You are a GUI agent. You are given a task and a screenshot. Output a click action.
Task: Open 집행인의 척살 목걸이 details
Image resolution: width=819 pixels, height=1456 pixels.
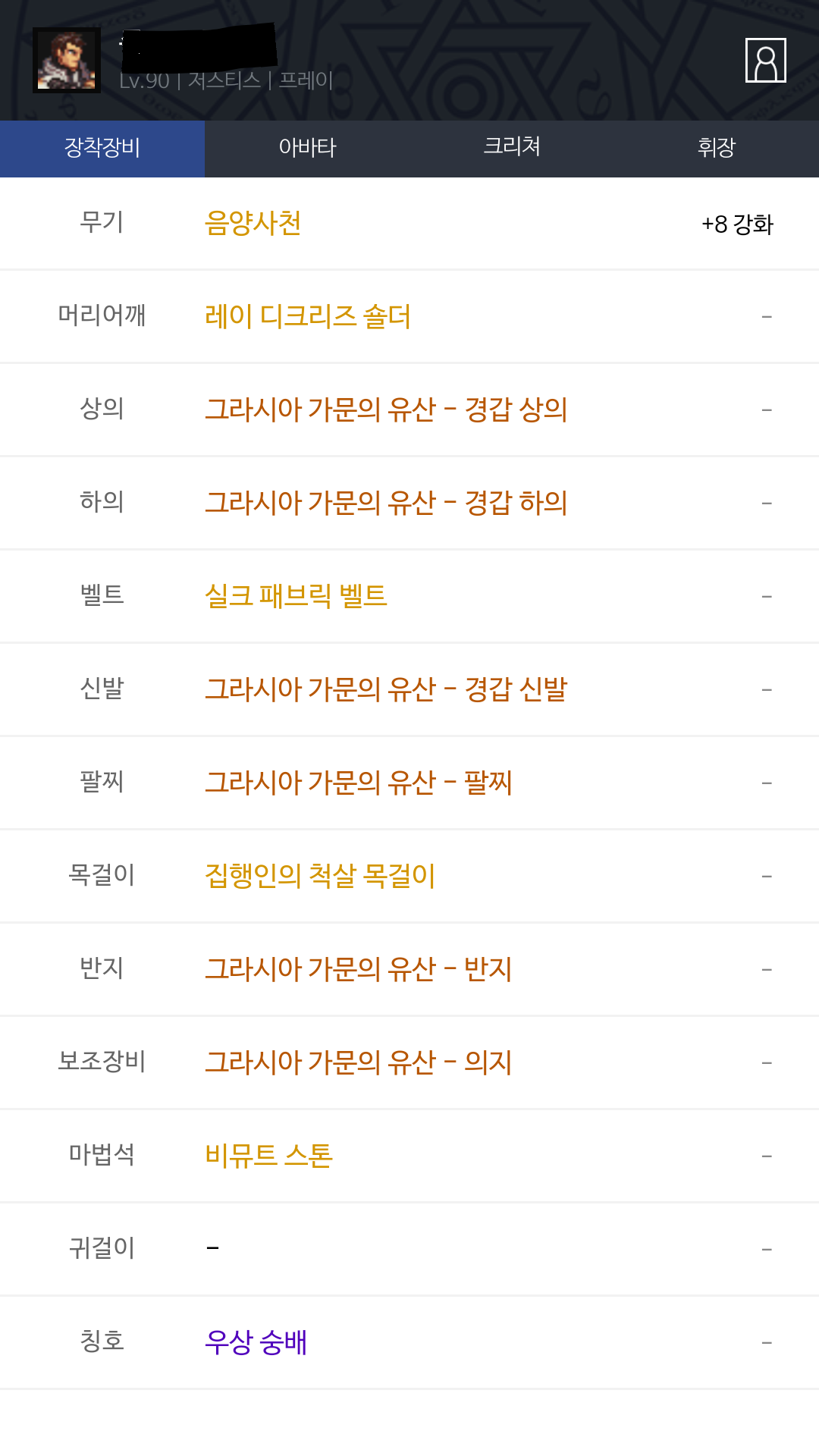[x=320, y=877]
